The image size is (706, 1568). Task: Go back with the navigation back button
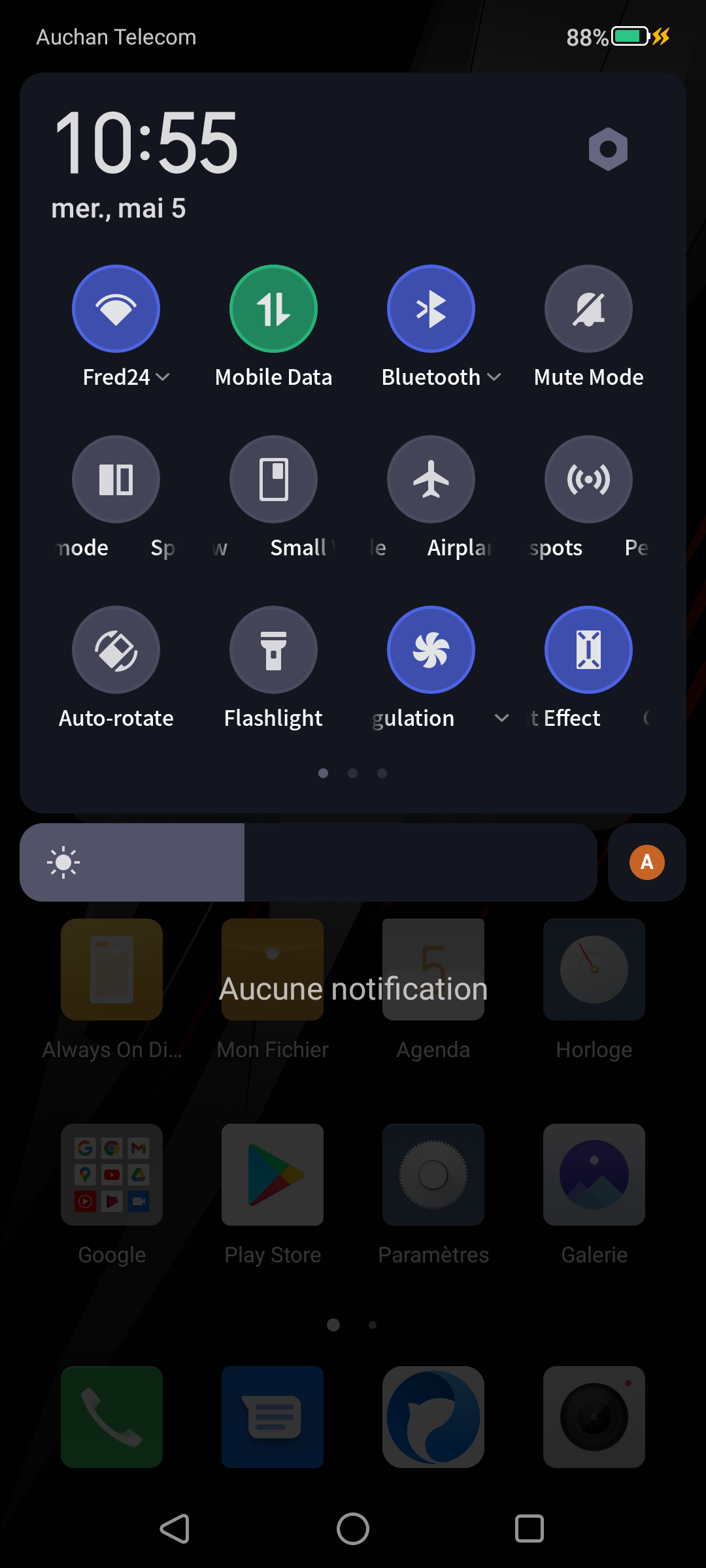click(x=175, y=1529)
